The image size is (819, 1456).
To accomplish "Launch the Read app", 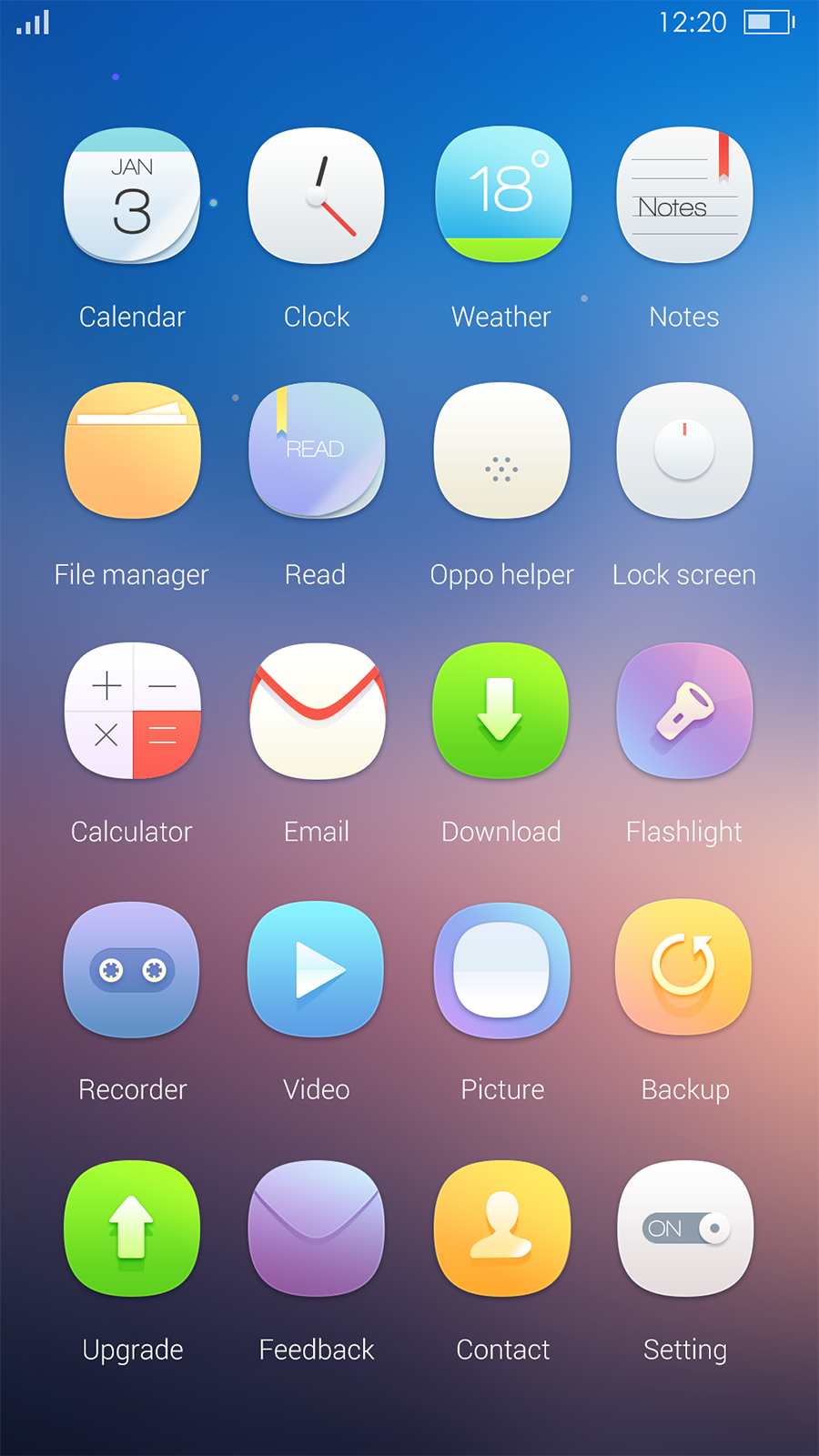I will 316,450.
